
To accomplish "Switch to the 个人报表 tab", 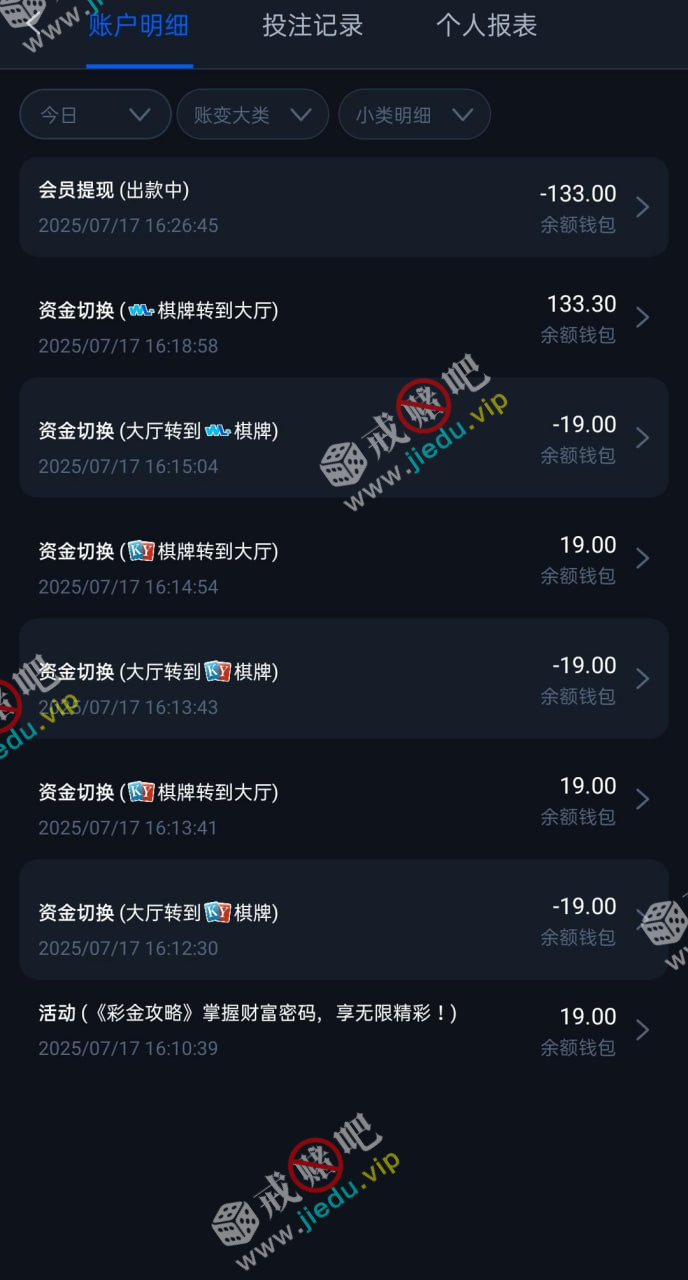I will [486, 26].
